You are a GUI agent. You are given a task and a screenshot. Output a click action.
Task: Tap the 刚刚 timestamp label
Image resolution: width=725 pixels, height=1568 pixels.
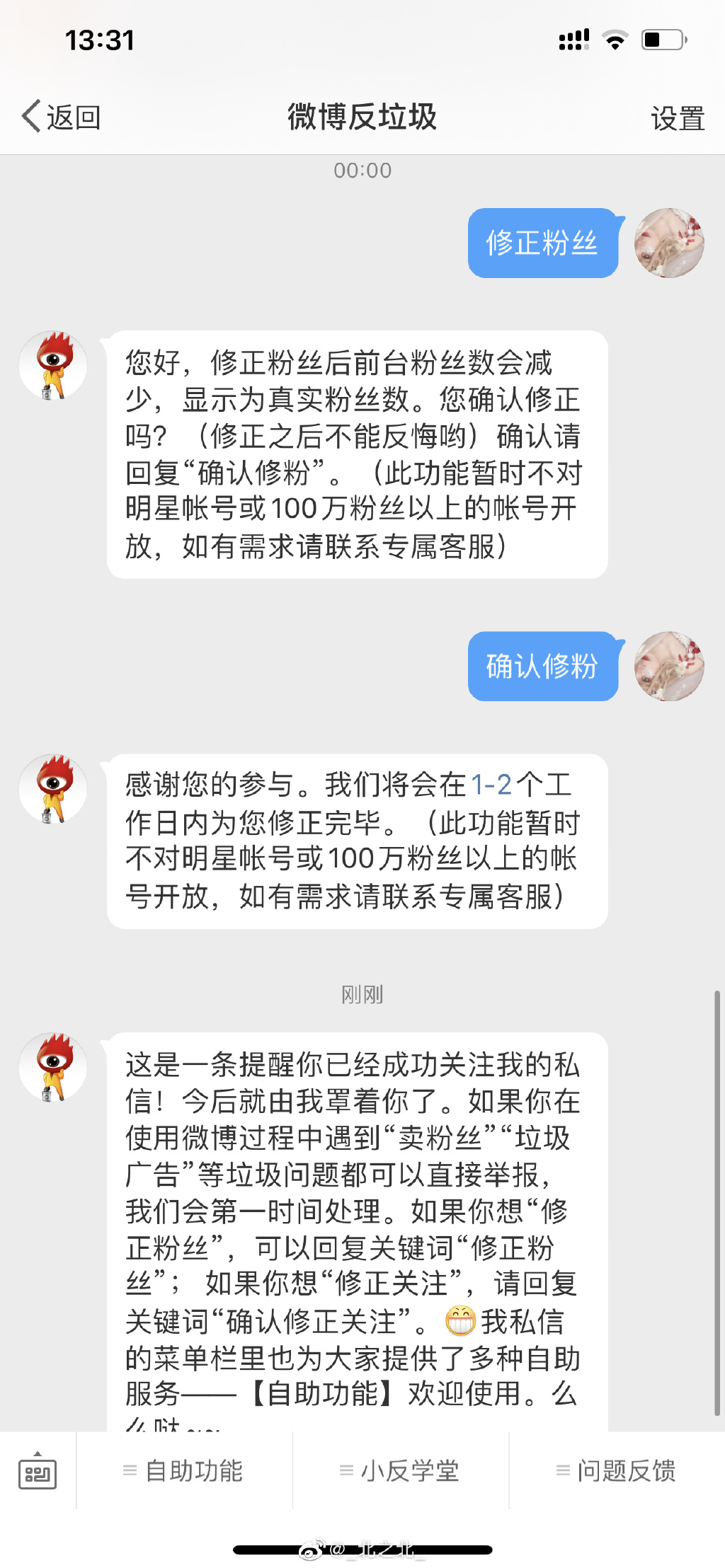coord(362,993)
